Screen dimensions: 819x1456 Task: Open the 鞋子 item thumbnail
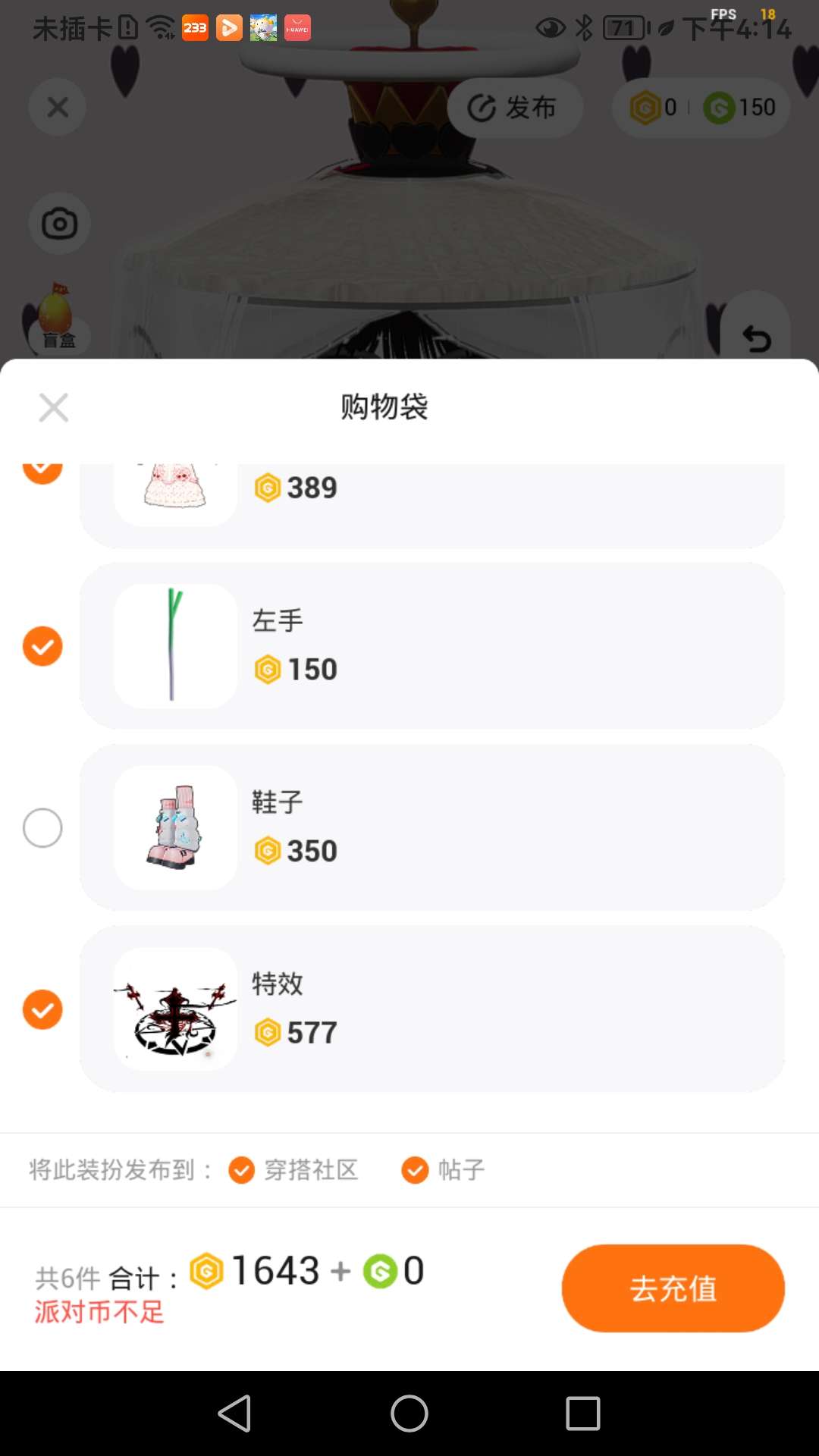point(175,827)
